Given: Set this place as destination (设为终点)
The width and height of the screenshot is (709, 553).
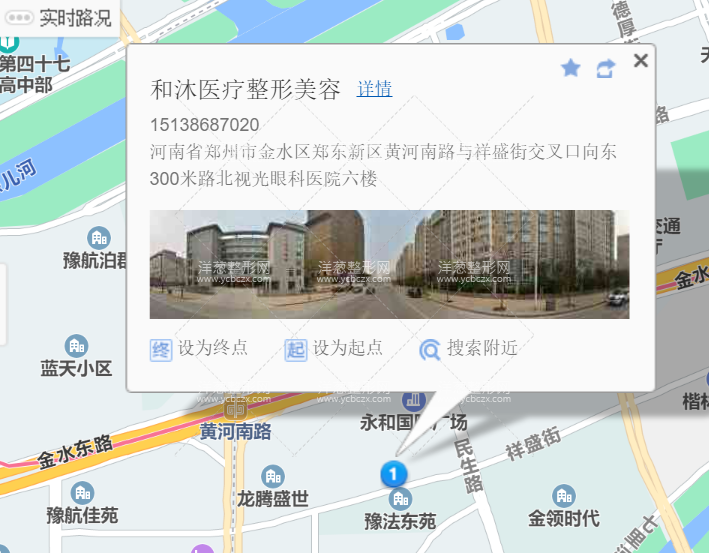Looking at the screenshot, I should pos(199,349).
